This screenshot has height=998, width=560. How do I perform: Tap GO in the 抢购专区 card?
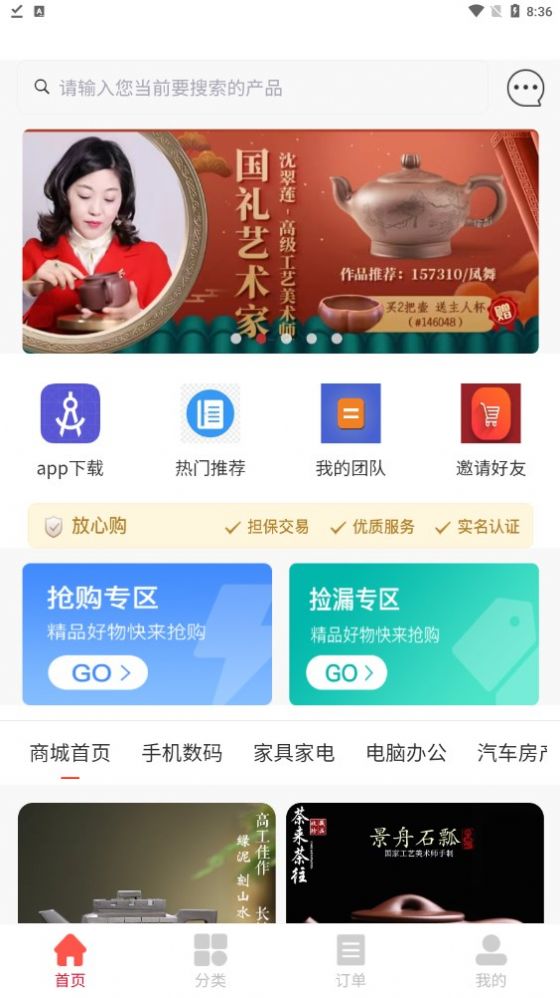(98, 673)
